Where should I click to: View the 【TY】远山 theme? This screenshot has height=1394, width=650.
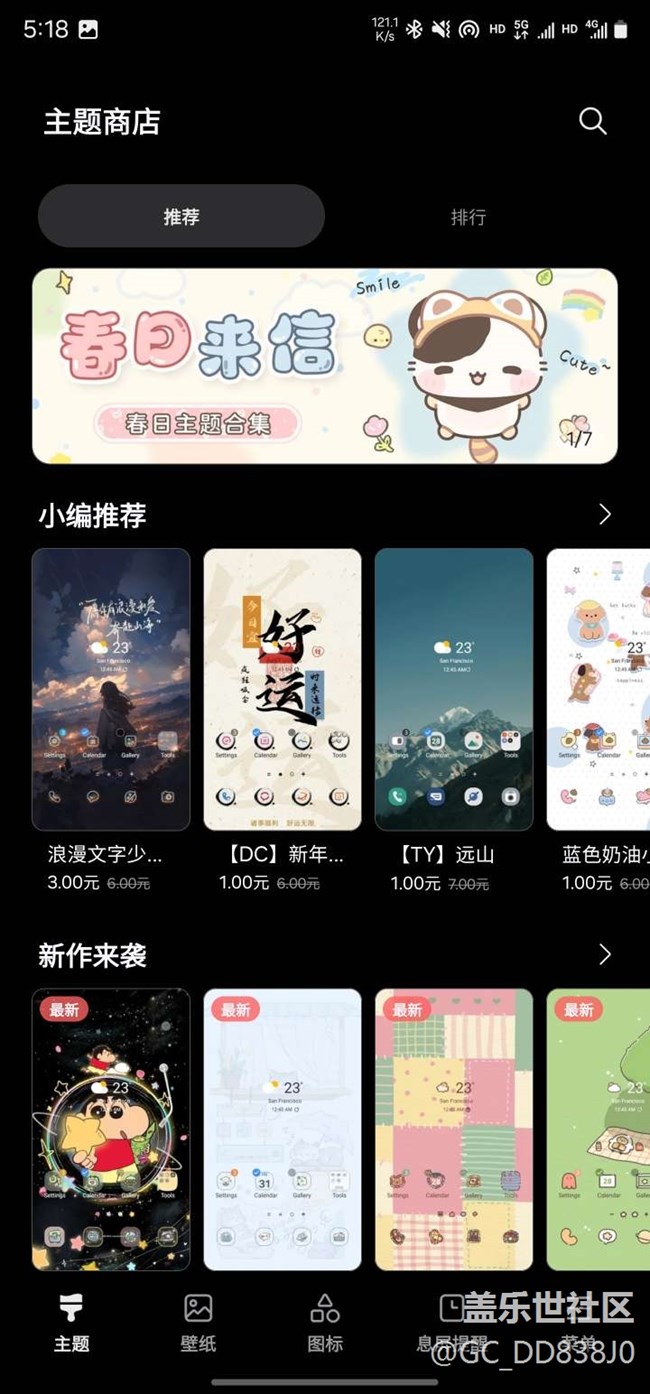[x=453, y=690]
